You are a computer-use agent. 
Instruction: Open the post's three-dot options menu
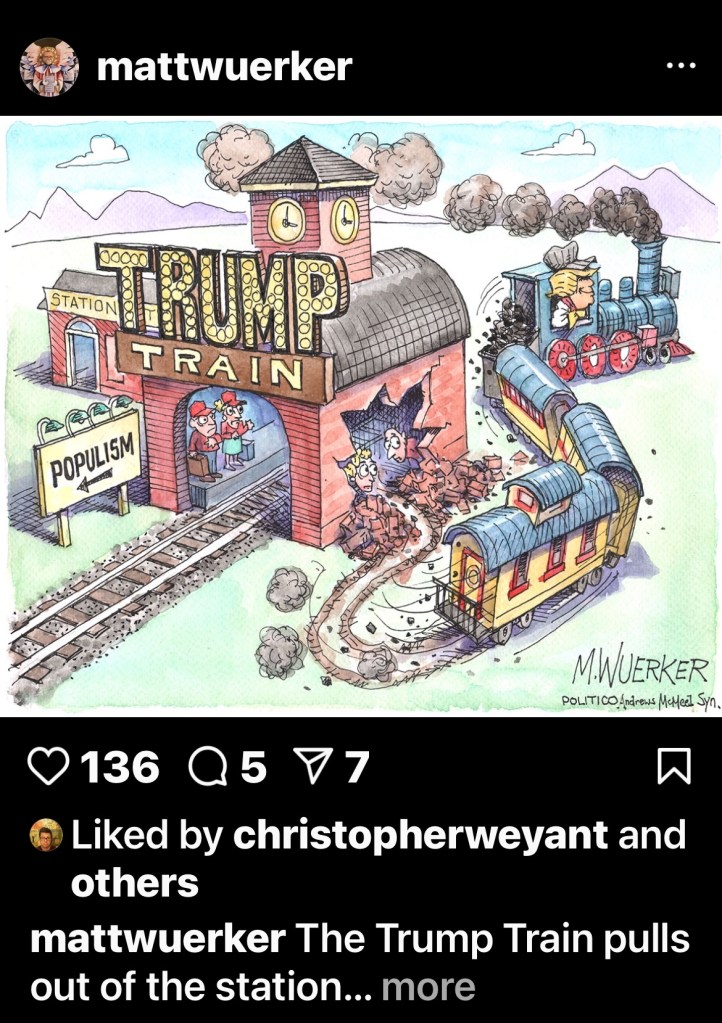pyautogui.click(x=680, y=66)
